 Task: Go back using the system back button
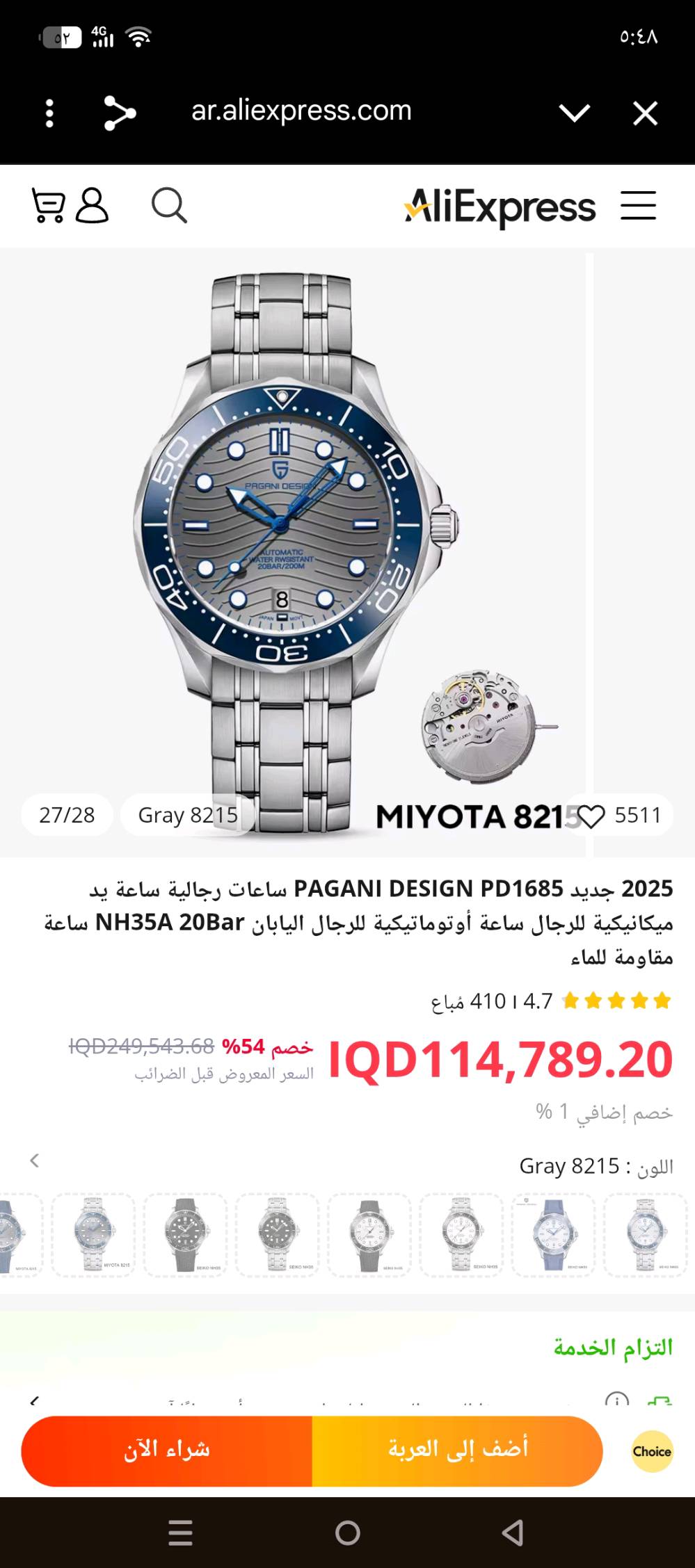513,1533
